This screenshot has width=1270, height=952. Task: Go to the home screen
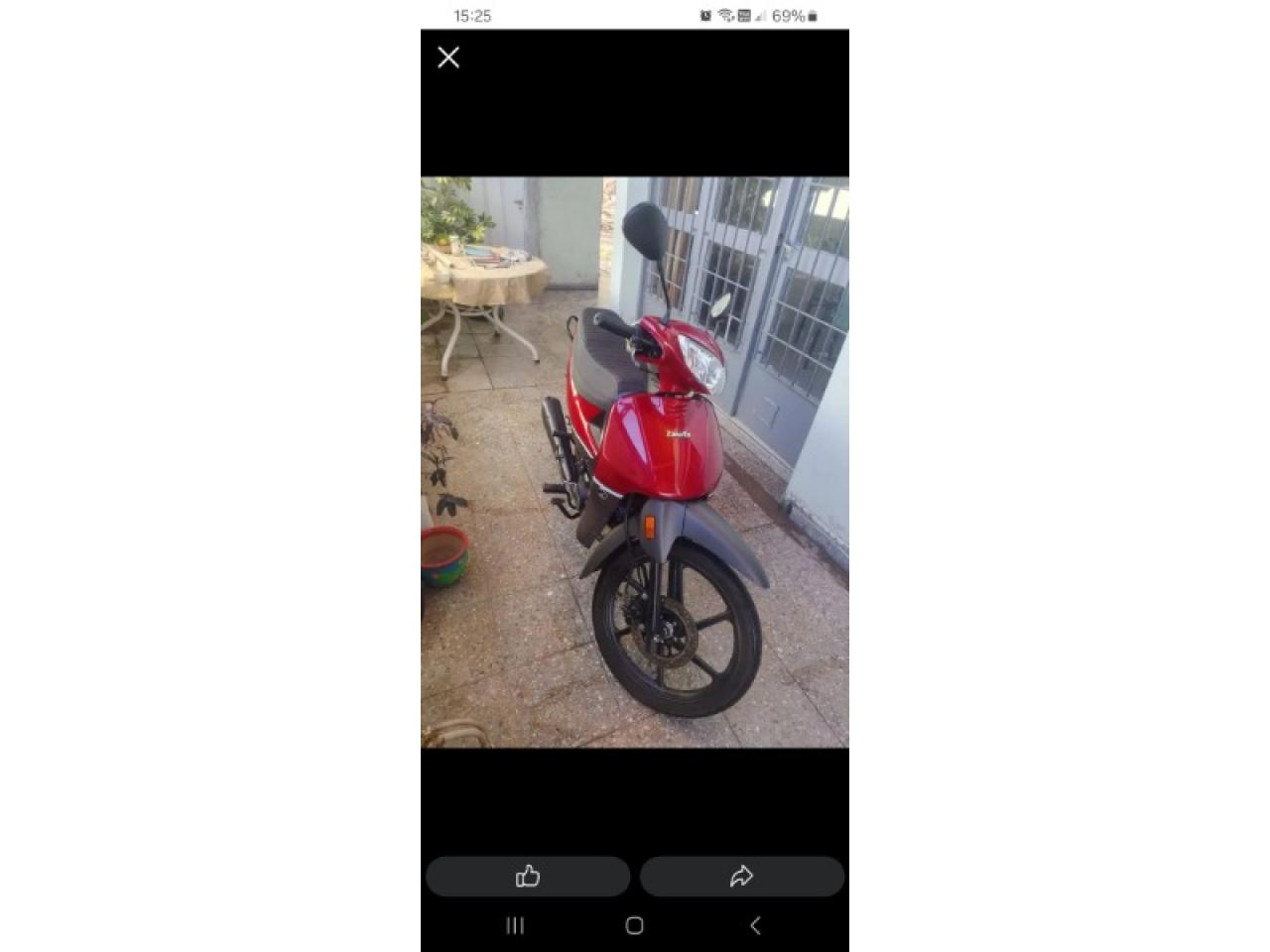point(635,925)
